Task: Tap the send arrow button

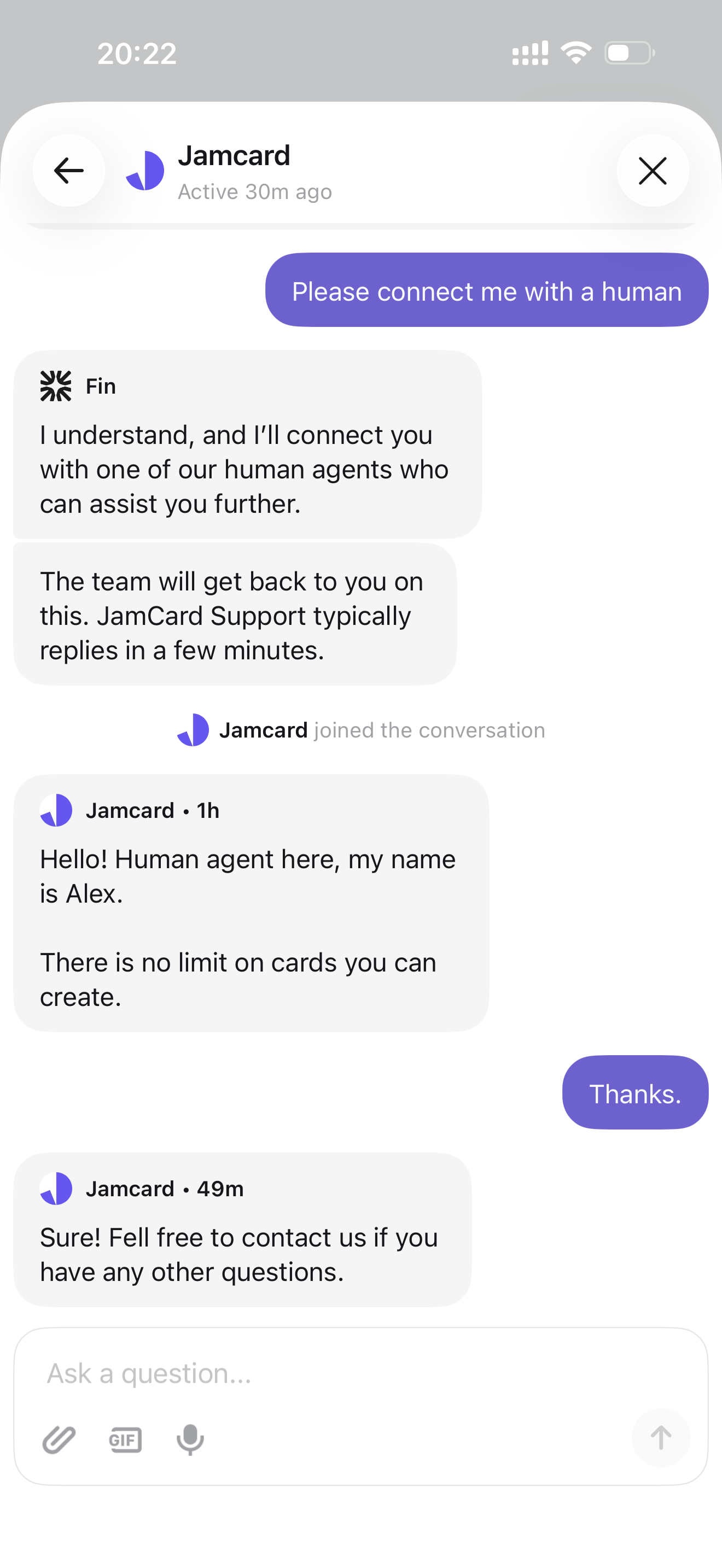Action: click(661, 1438)
